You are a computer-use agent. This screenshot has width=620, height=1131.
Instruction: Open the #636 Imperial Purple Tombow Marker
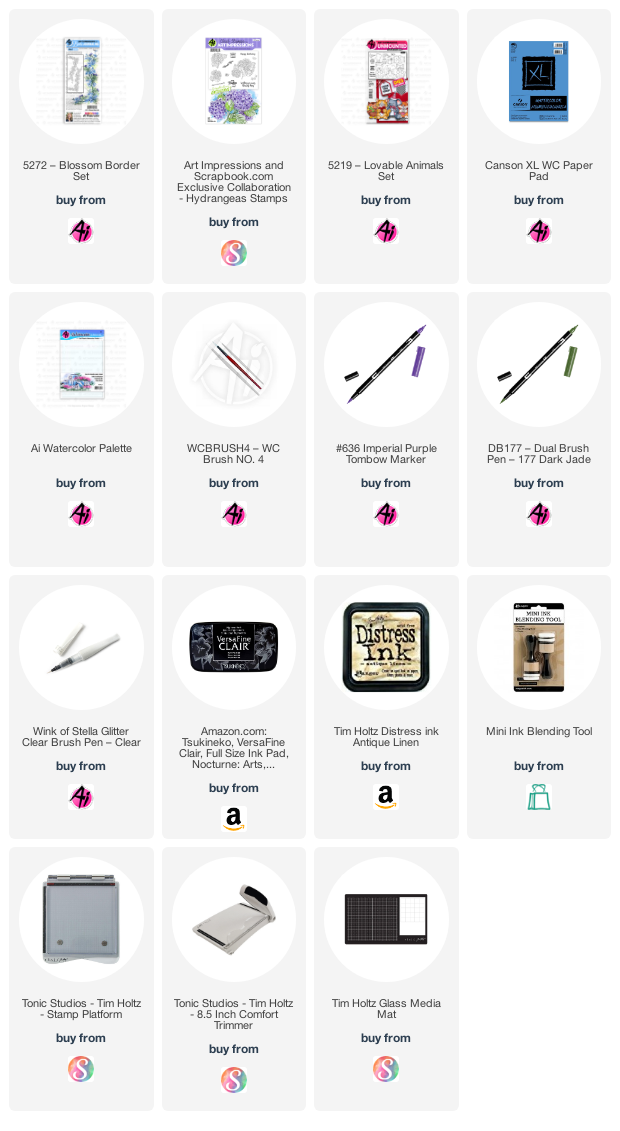pyautogui.click(x=386, y=364)
